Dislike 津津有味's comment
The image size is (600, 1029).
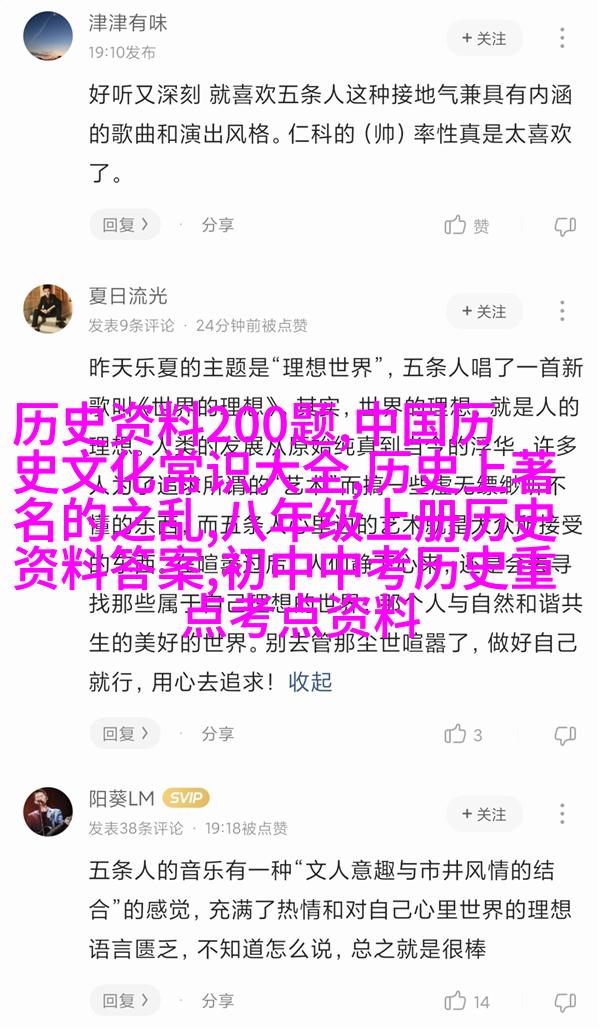pos(565,225)
